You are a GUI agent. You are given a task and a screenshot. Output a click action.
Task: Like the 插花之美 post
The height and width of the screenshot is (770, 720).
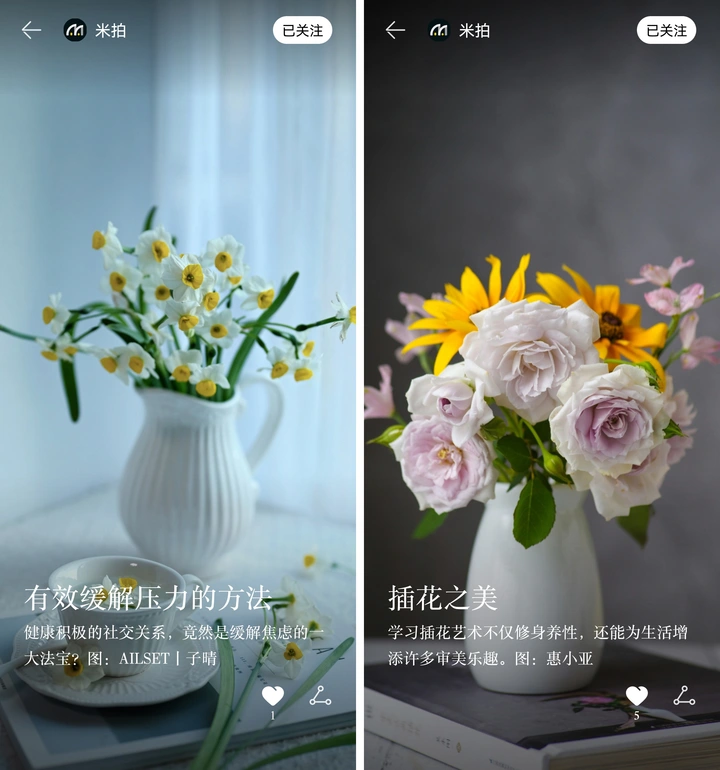point(637,695)
